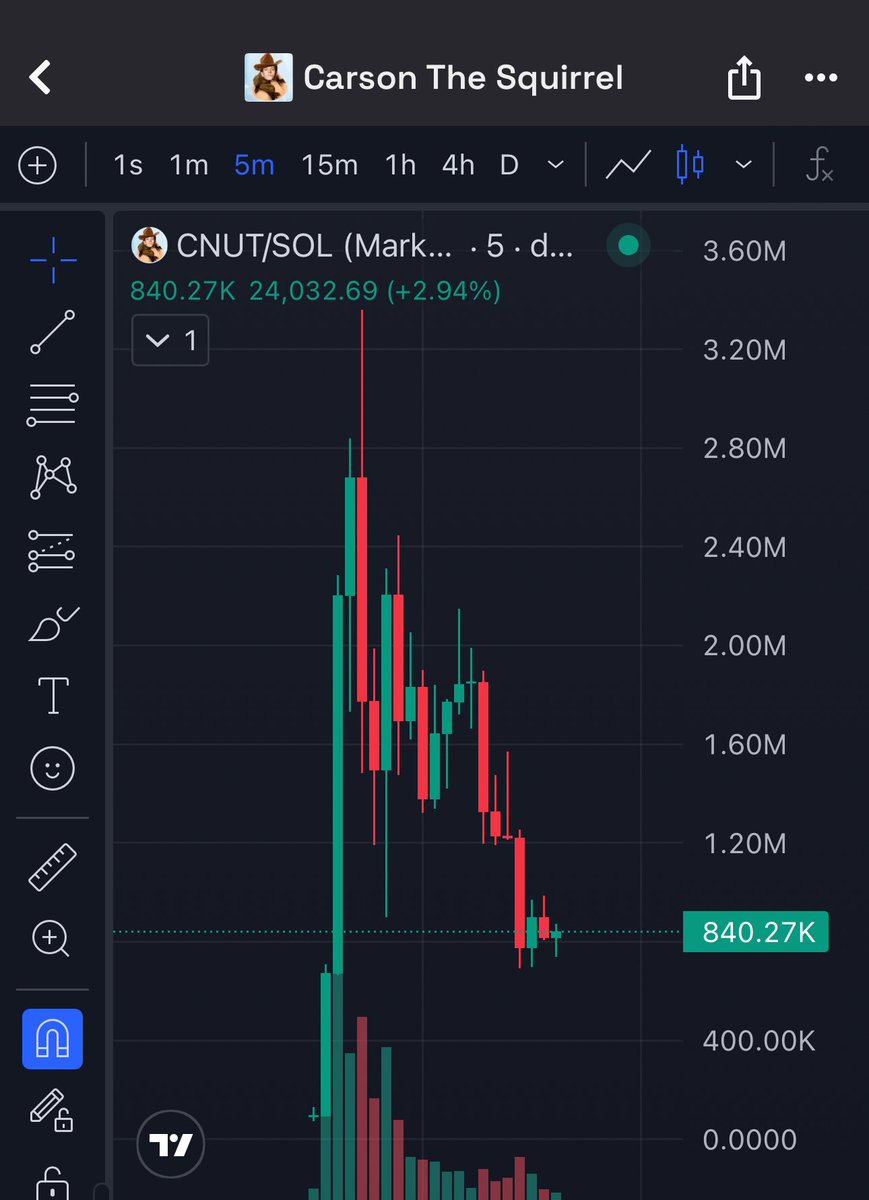869x1200 pixels.
Task: Switch to the 15m interval
Action: [x=329, y=165]
